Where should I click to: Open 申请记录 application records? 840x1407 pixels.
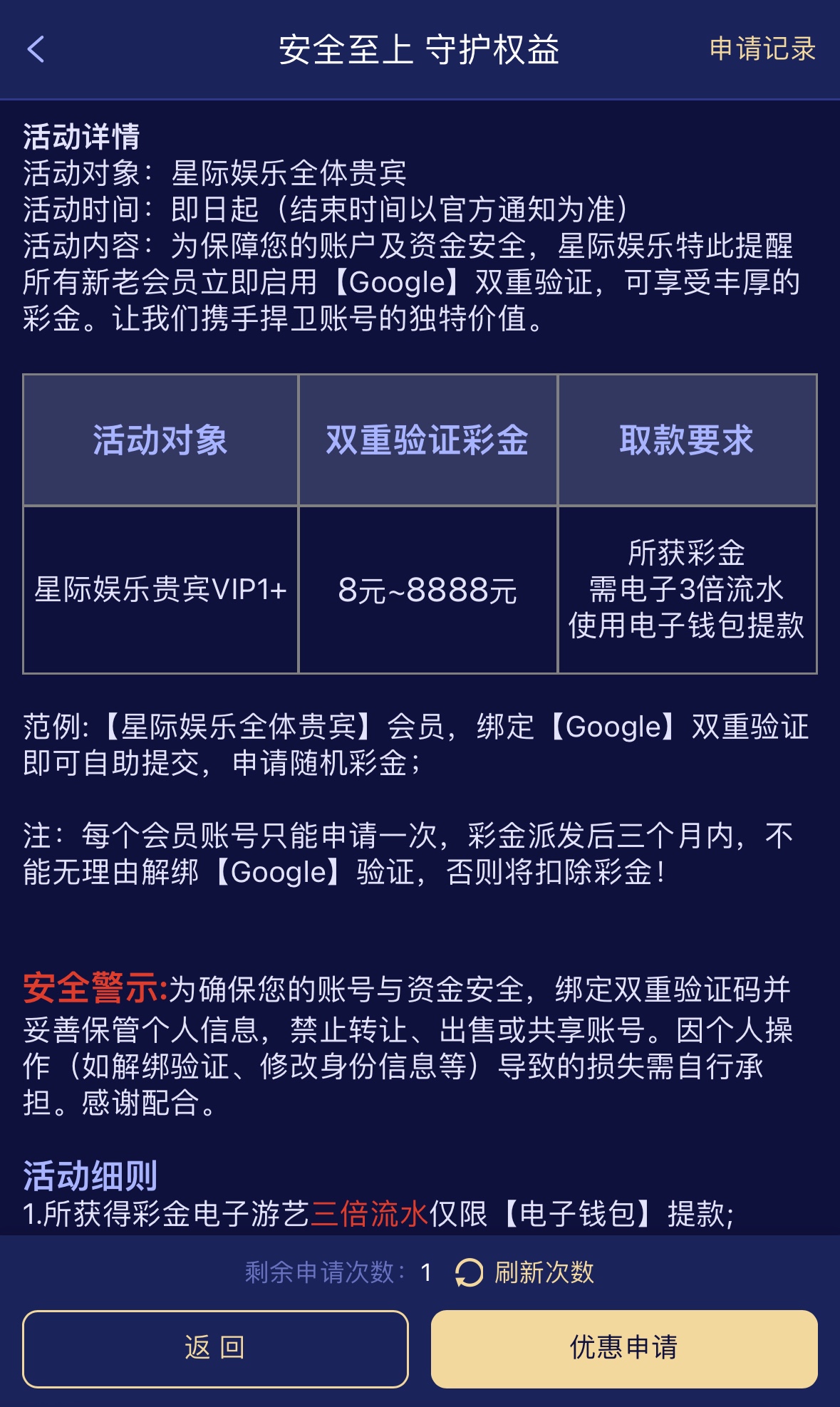[762, 49]
